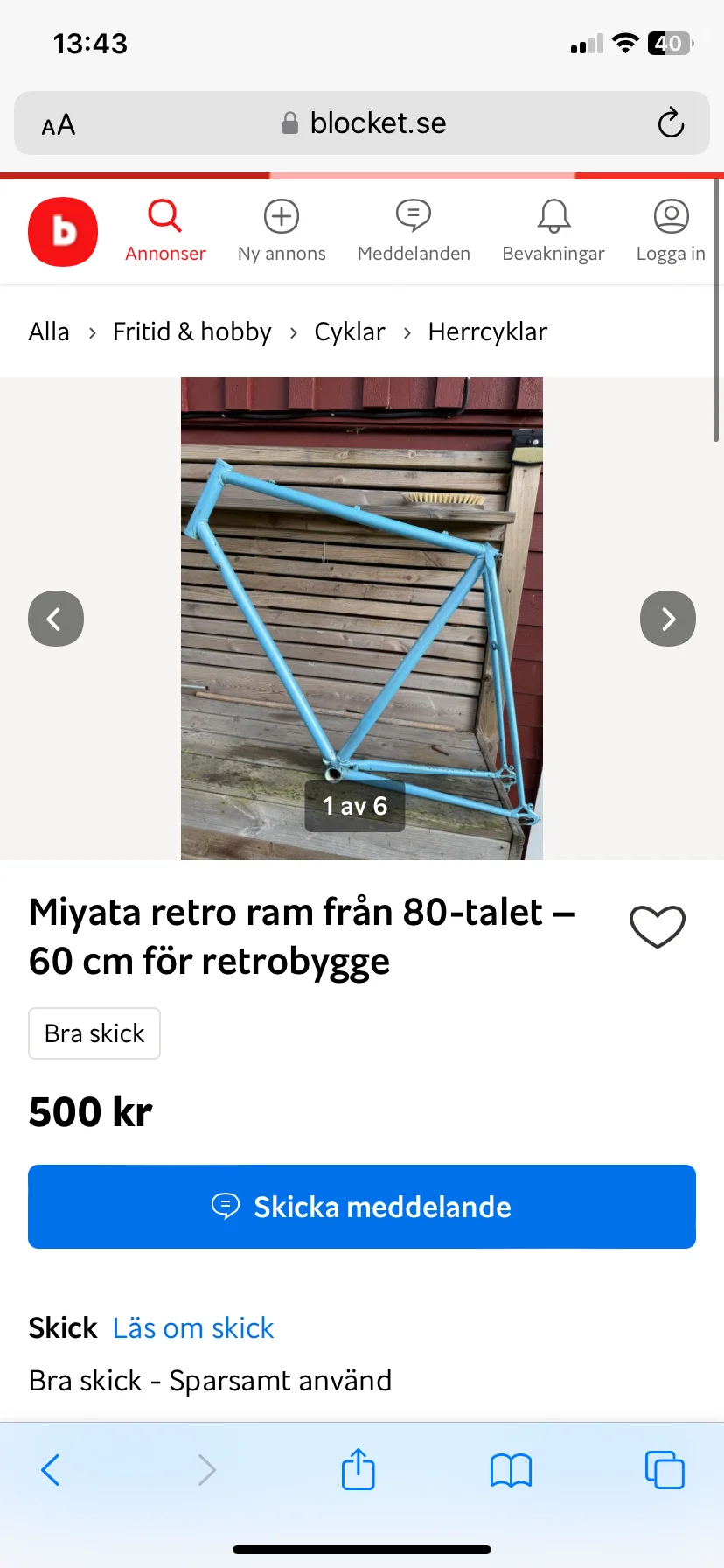Go back in Safari browser
This screenshot has height=1568, width=724.
(x=51, y=1470)
